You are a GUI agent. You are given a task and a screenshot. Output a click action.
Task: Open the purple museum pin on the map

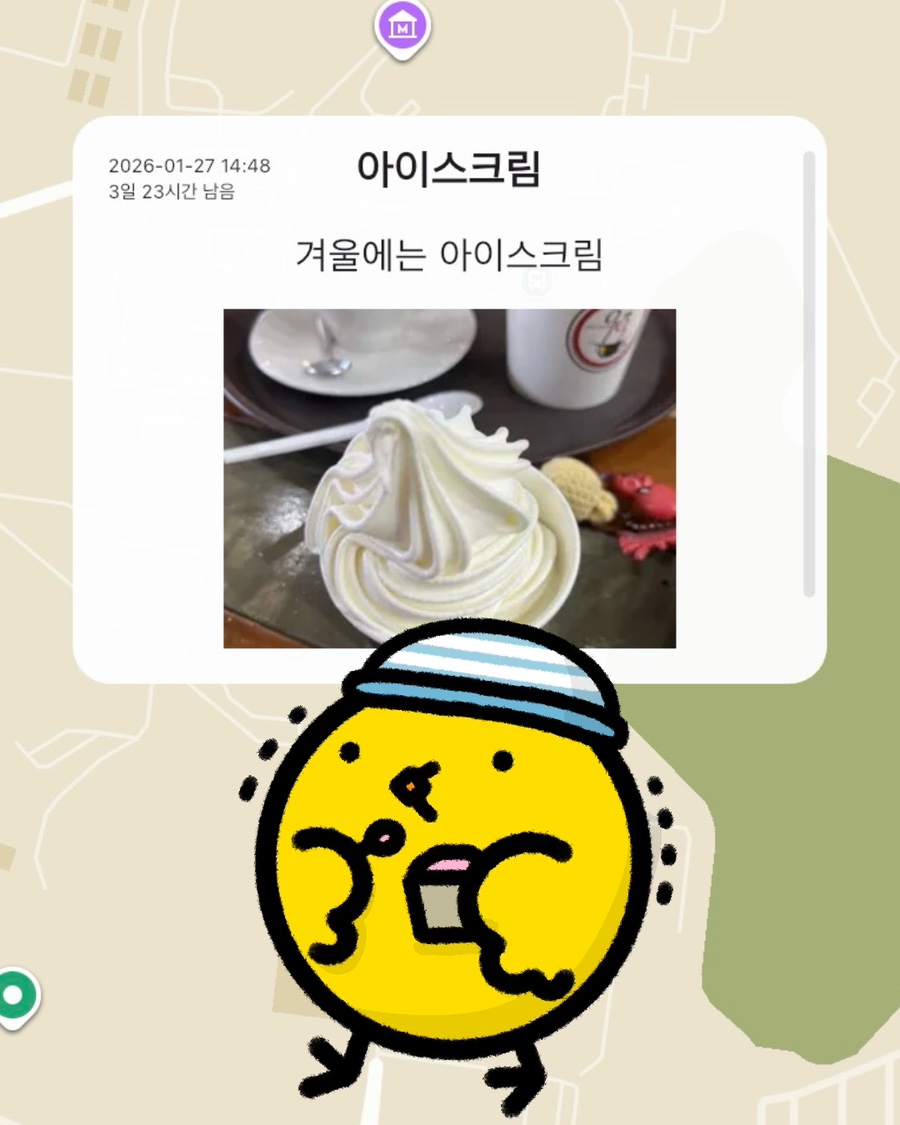(402, 26)
